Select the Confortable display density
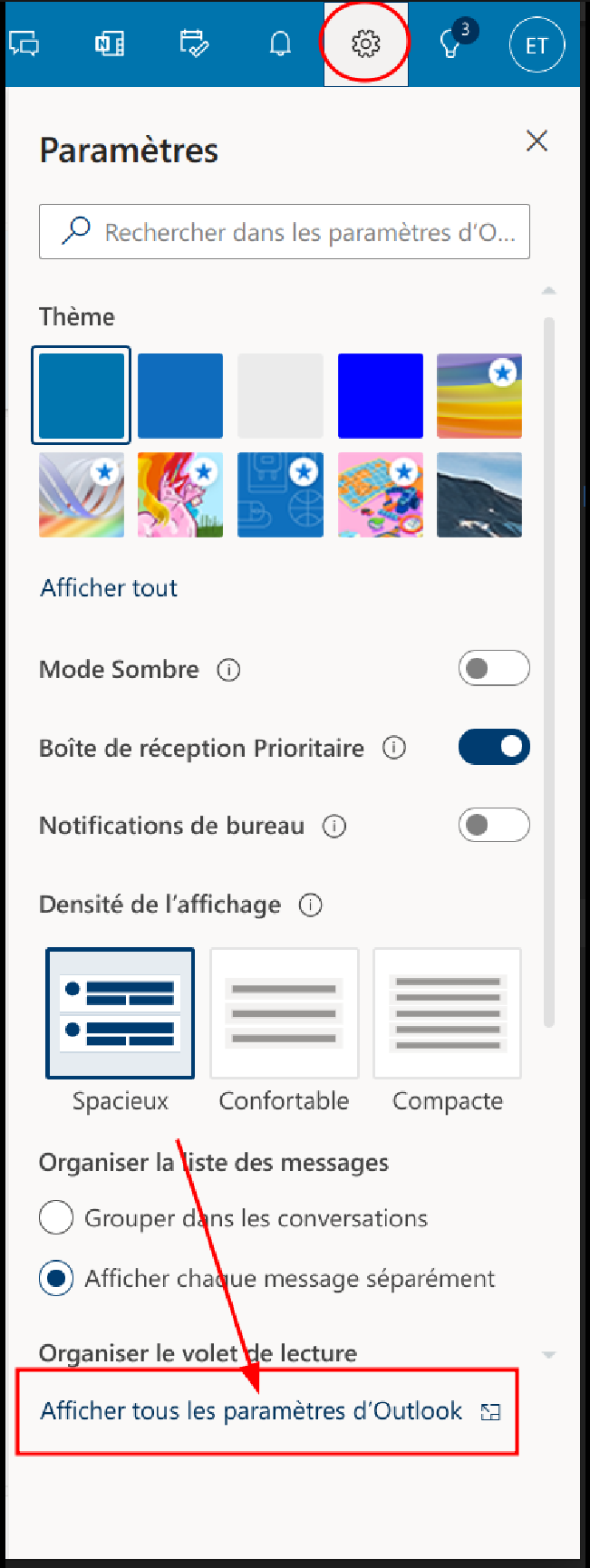The height and width of the screenshot is (1568, 590). [x=284, y=1013]
